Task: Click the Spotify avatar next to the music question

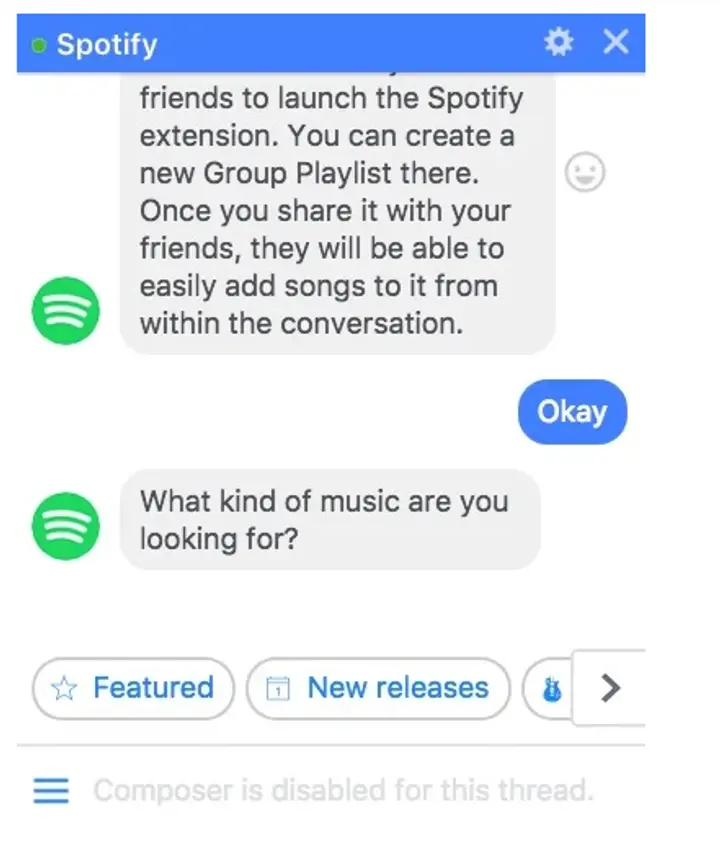Action: [65, 525]
